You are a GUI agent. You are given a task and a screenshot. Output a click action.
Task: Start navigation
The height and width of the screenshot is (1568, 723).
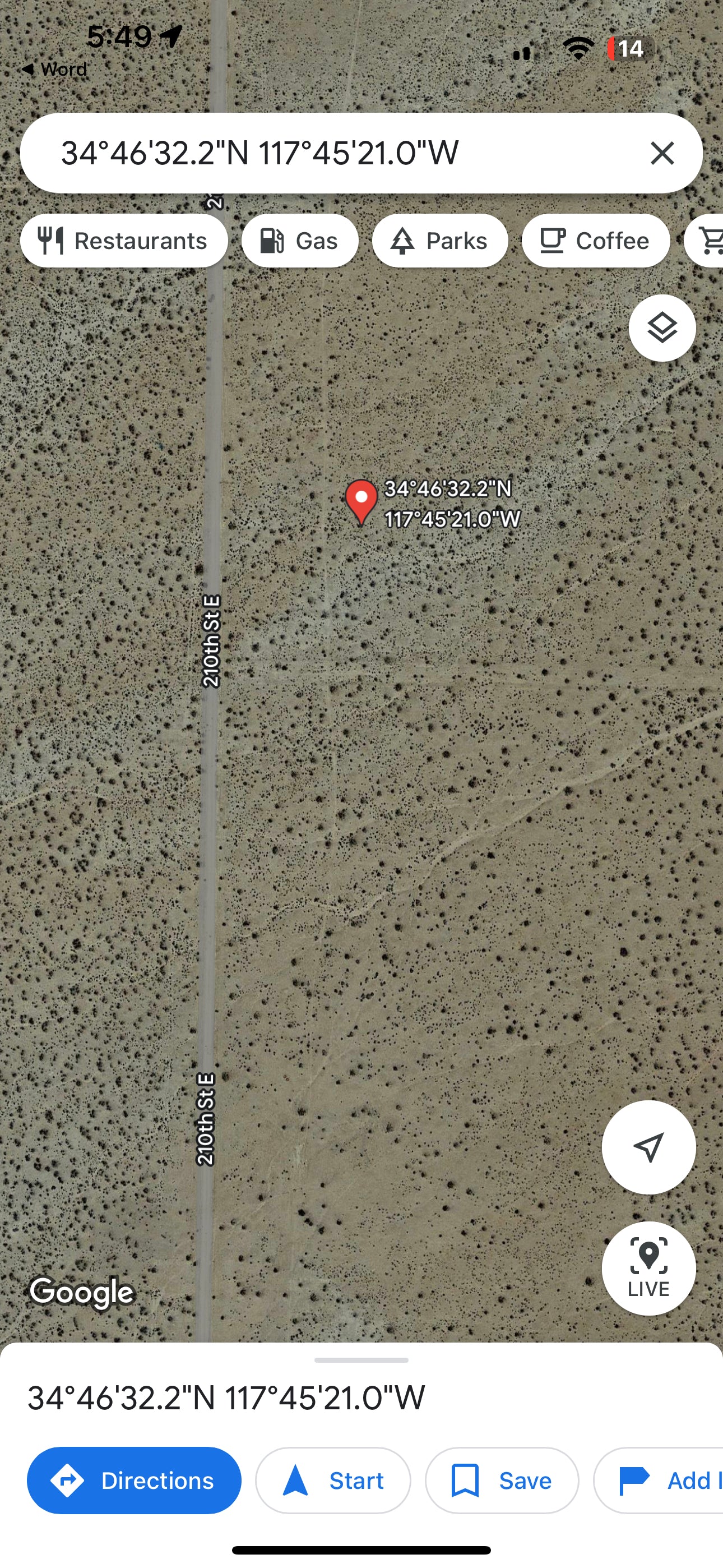(x=333, y=1480)
